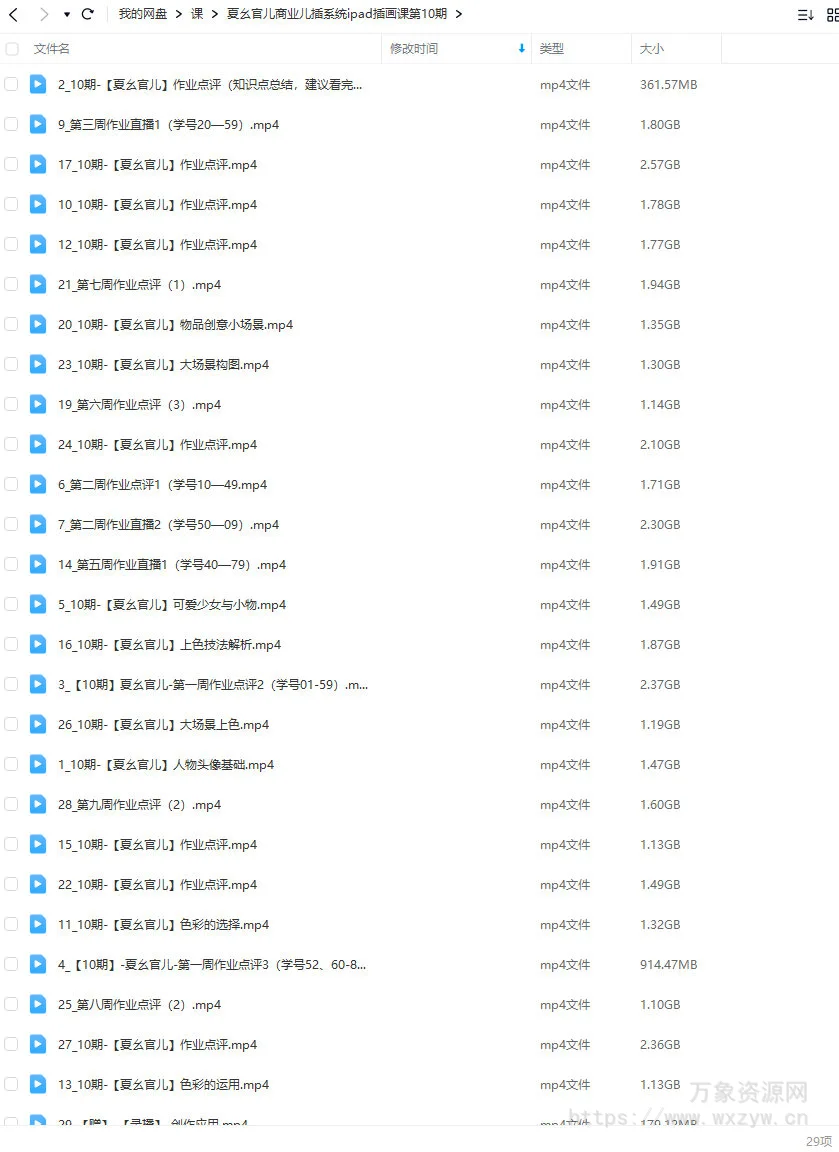Open 11_10期 色彩的选择.mp4
The height and width of the screenshot is (1152, 839).
pyautogui.click(x=163, y=925)
